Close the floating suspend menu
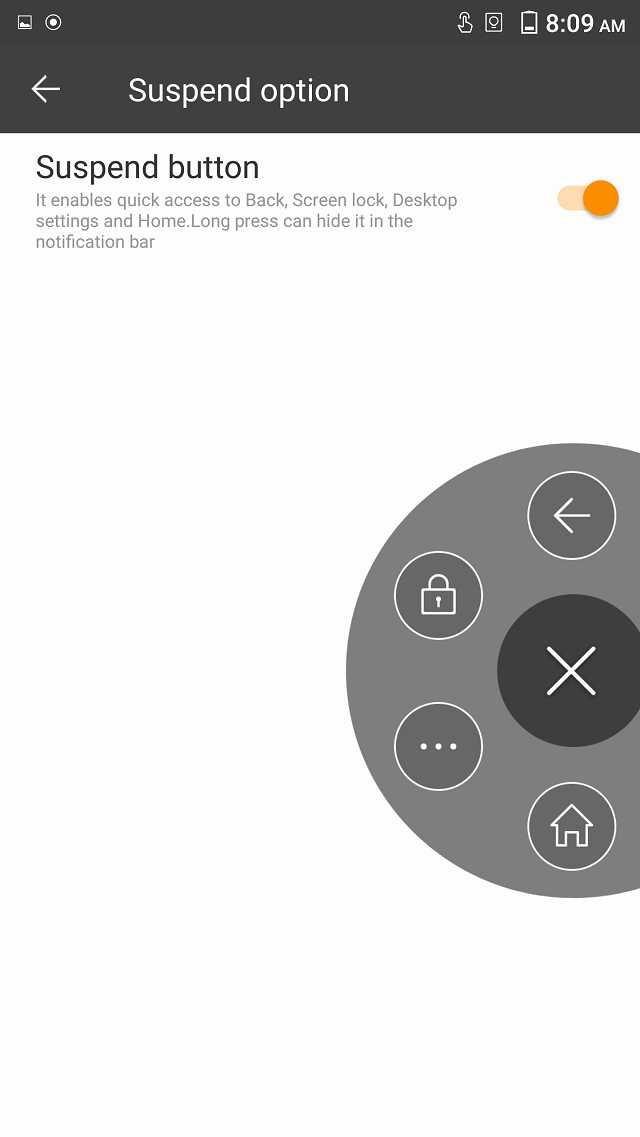Screen dimensions: 640x1137 coord(571,670)
